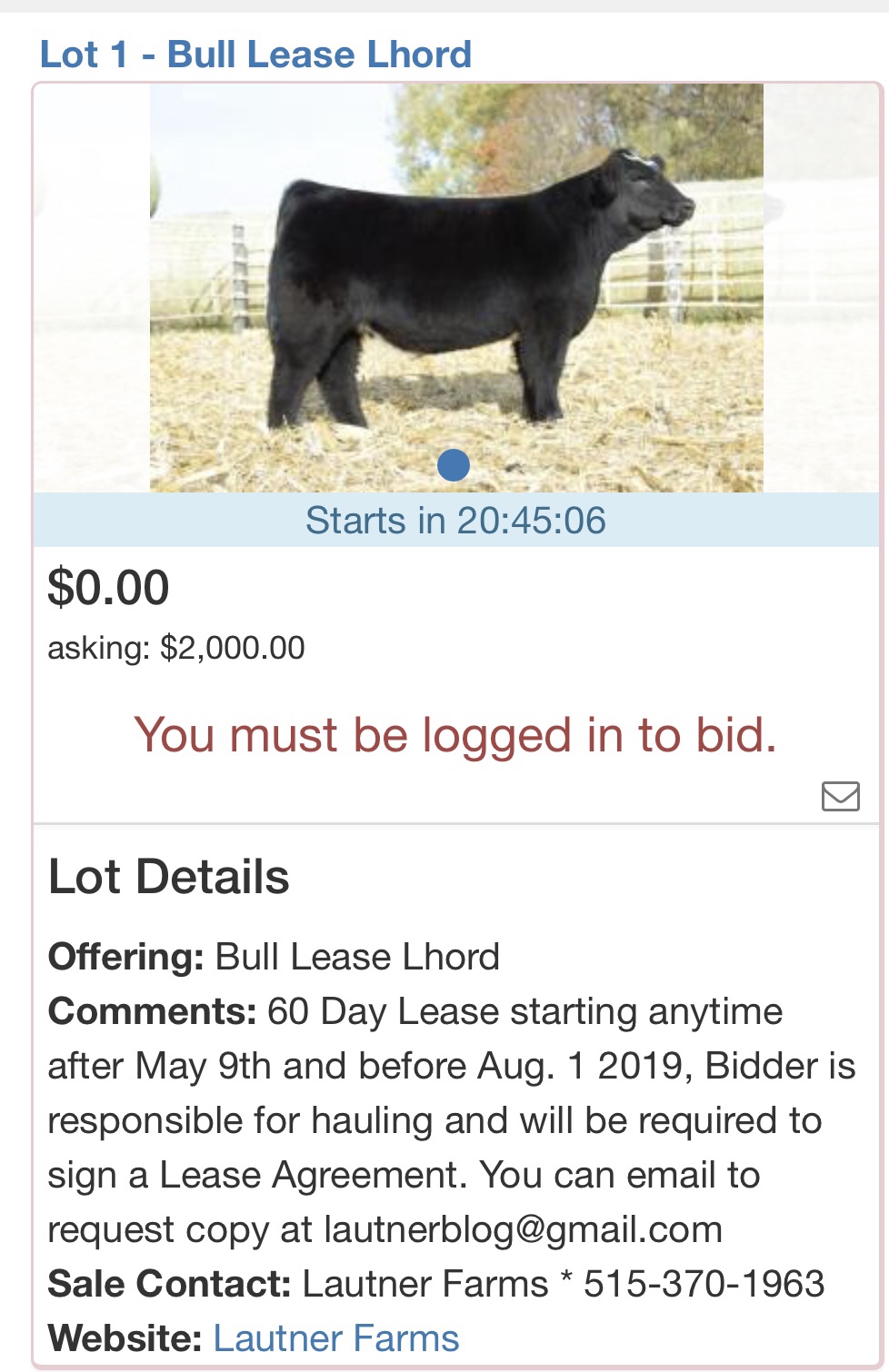889x1372 pixels.
Task: Tap the blue image page indicator dot
Action: click(x=453, y=465)
